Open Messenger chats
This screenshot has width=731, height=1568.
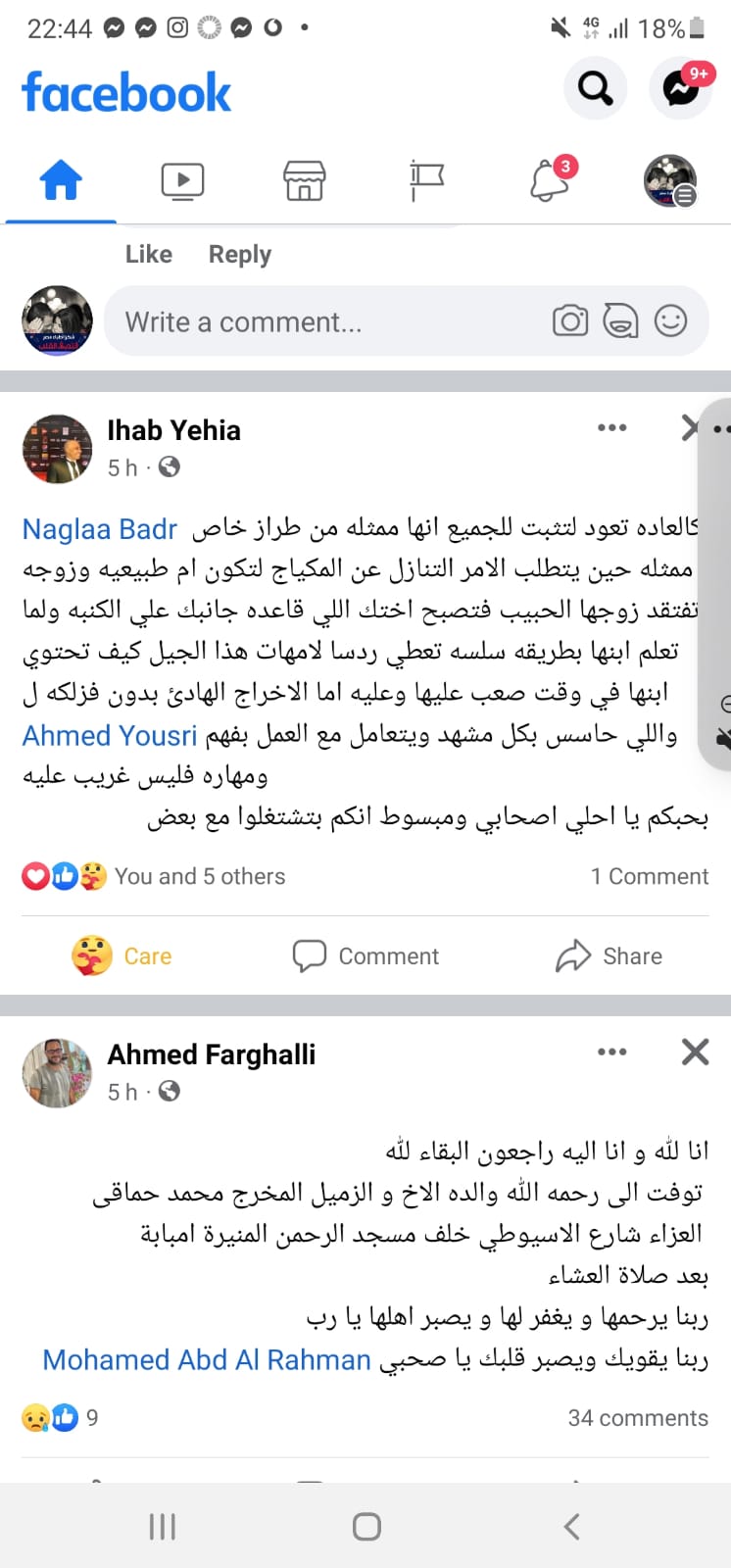point(681,89)
